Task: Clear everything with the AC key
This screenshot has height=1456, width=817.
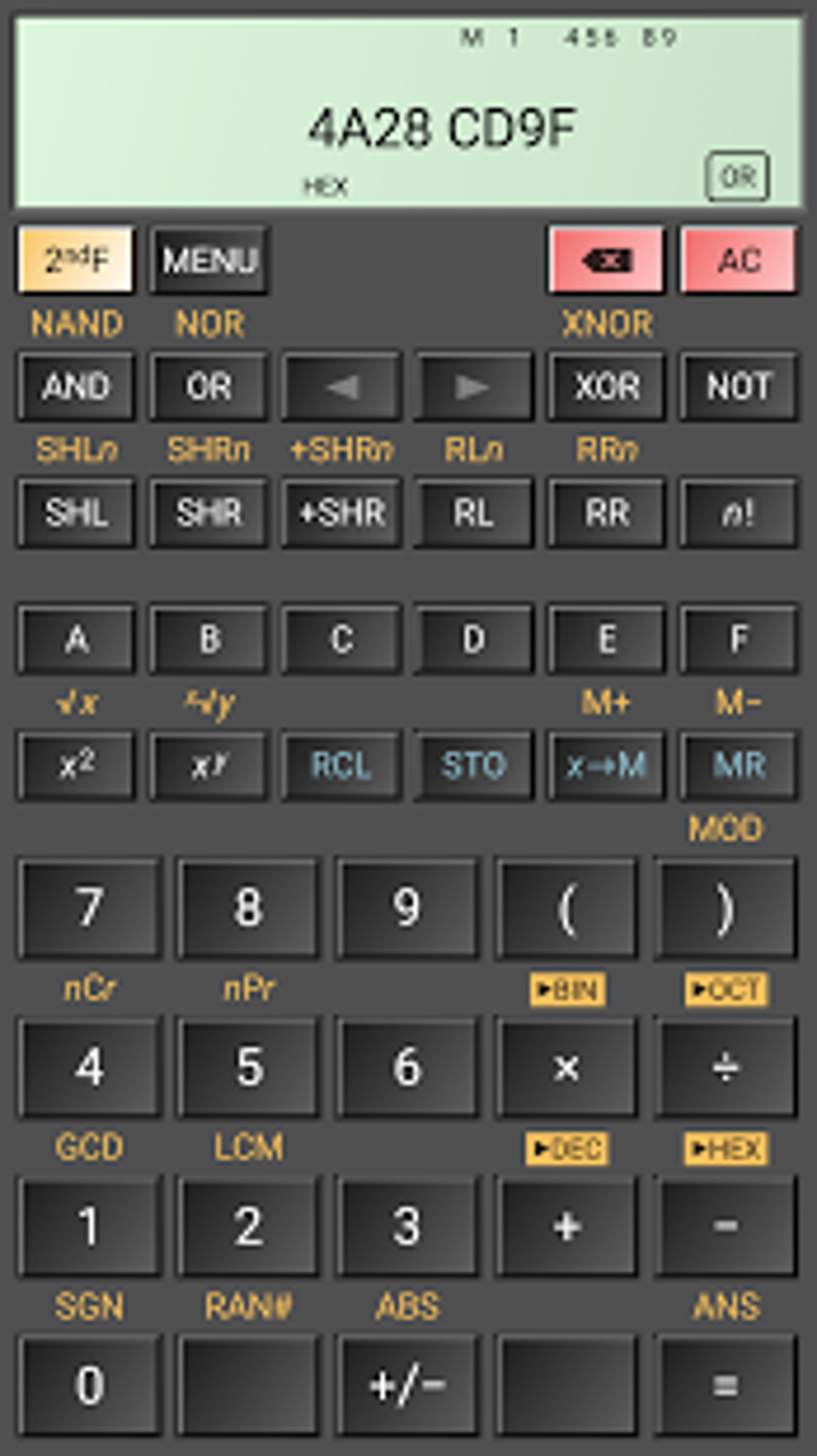Action: tap(739, 260)
